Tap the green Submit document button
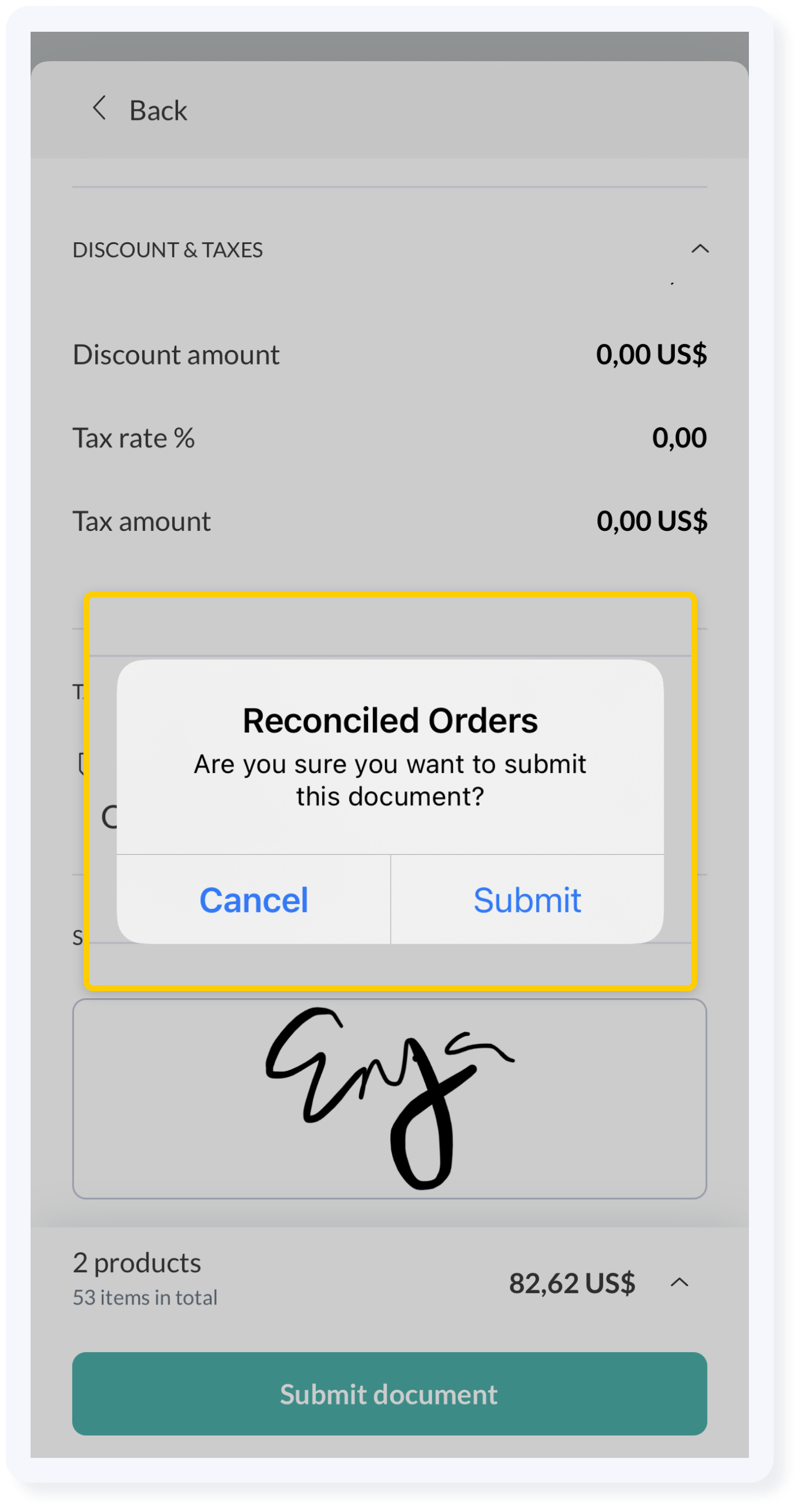Viewport: 803px width, 1512px height. pos(389,1394)
